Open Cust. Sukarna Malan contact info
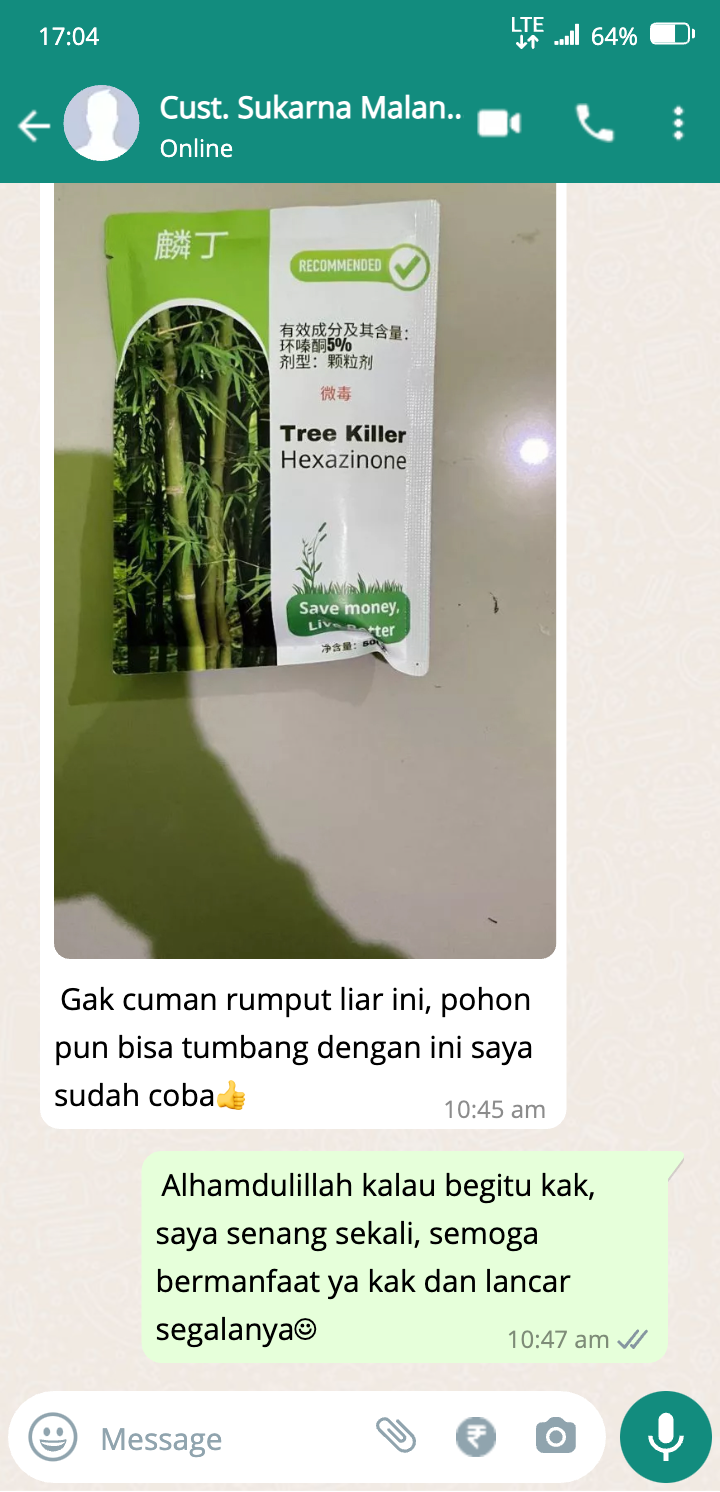 click(310, 110)
